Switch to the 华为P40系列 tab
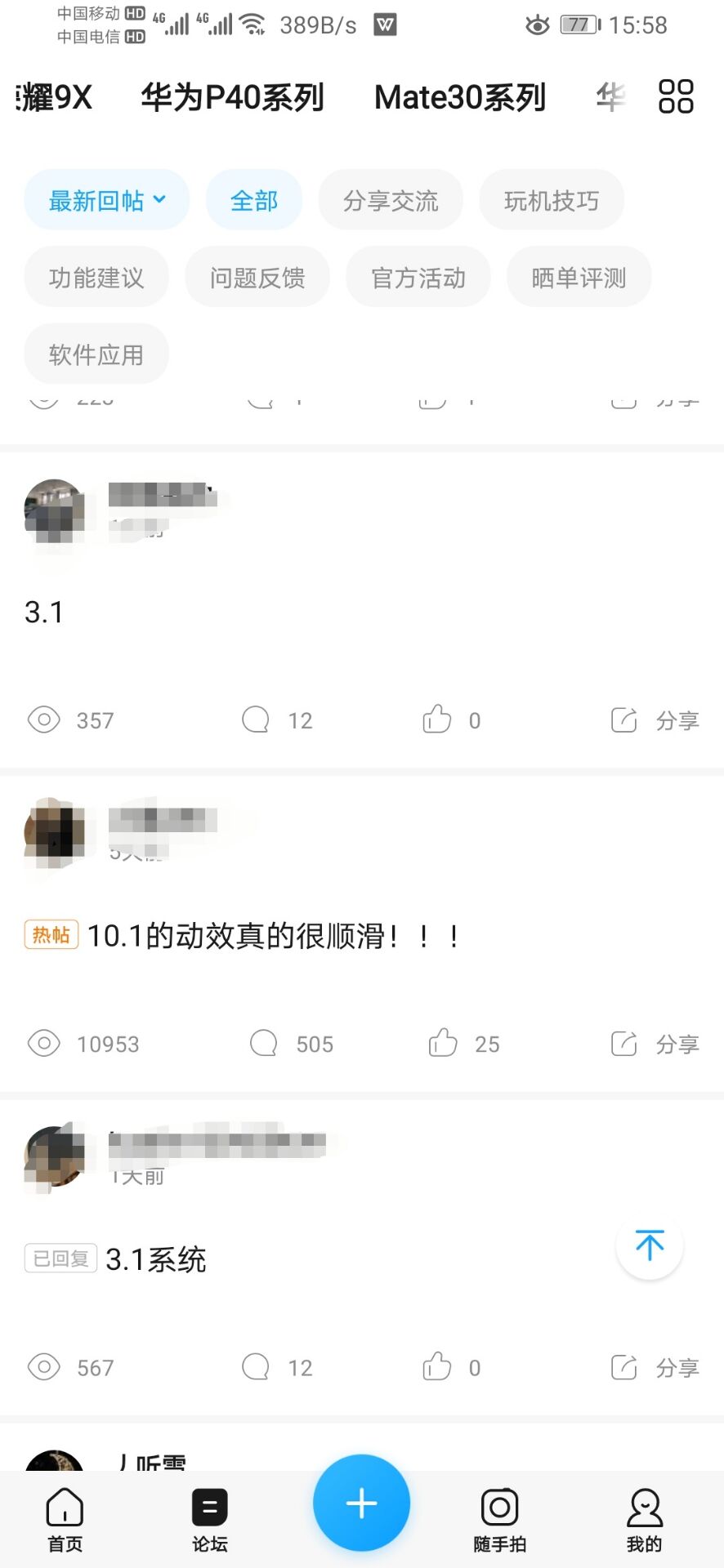Viewport: 724px width, 1568px height. tap(232, 96)
